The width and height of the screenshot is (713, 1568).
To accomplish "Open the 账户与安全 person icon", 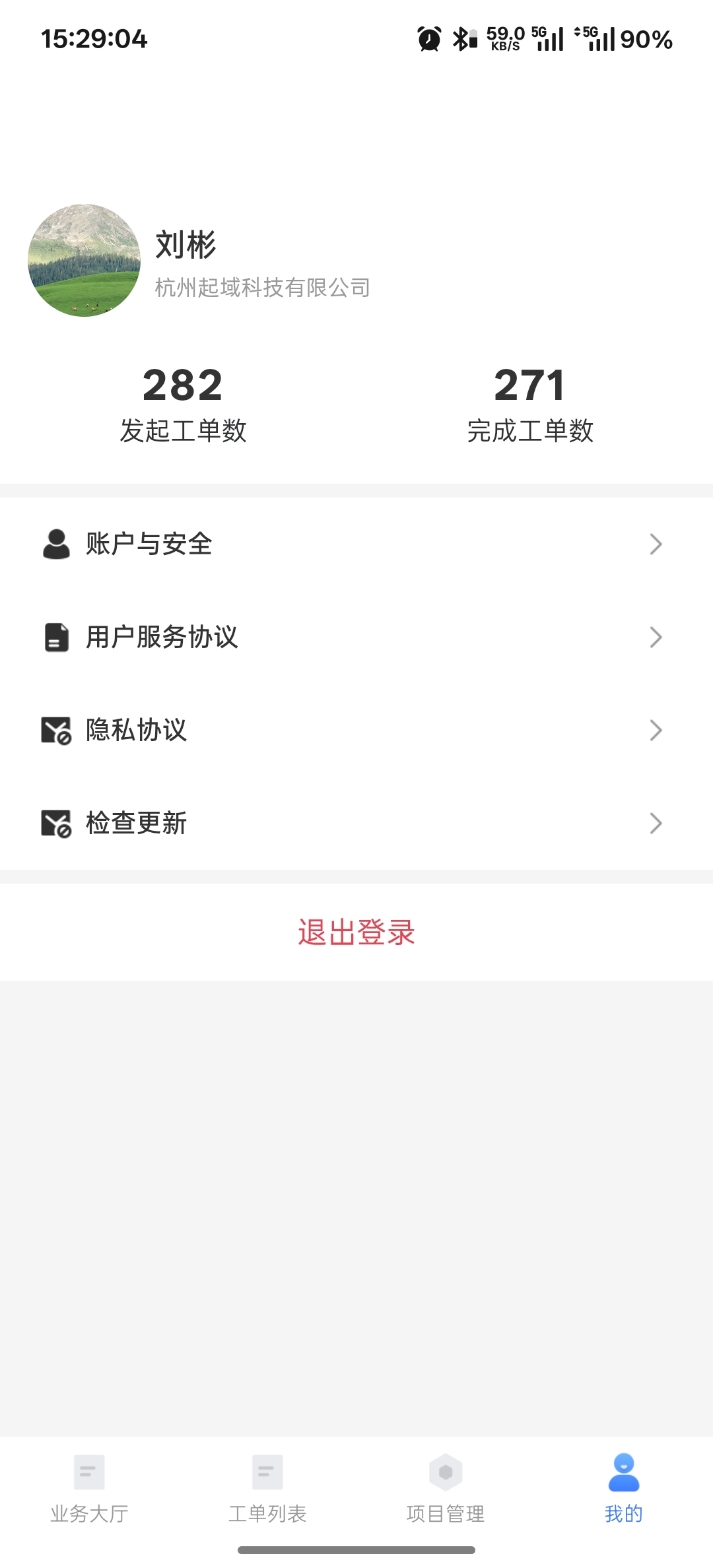I will click(x=56, y=544).
